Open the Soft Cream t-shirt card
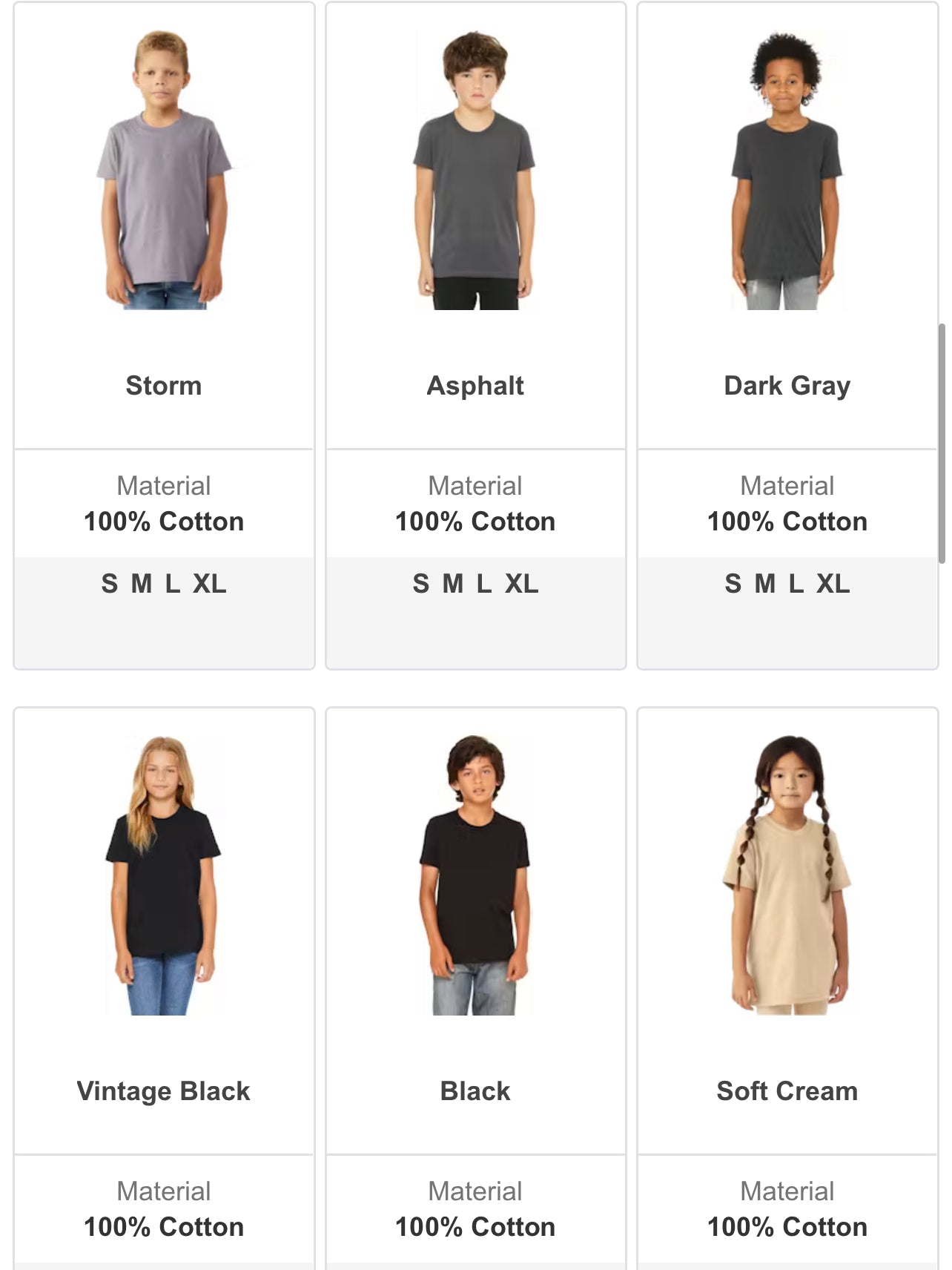The height and width of the screenshot is (1270, 952). (x=787, y=927)
